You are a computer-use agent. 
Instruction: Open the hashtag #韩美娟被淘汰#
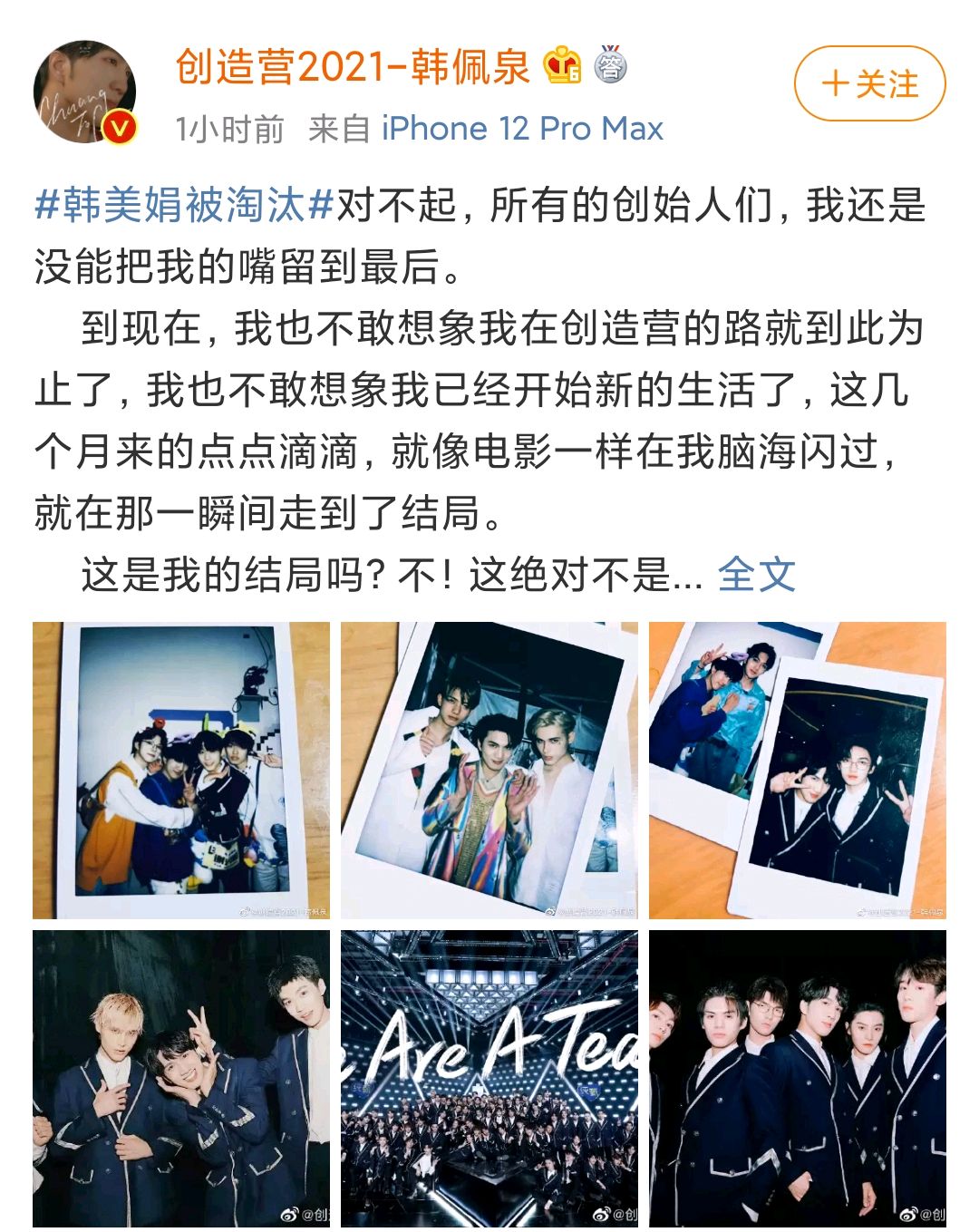pyautogui.click(x=185, y=206)
